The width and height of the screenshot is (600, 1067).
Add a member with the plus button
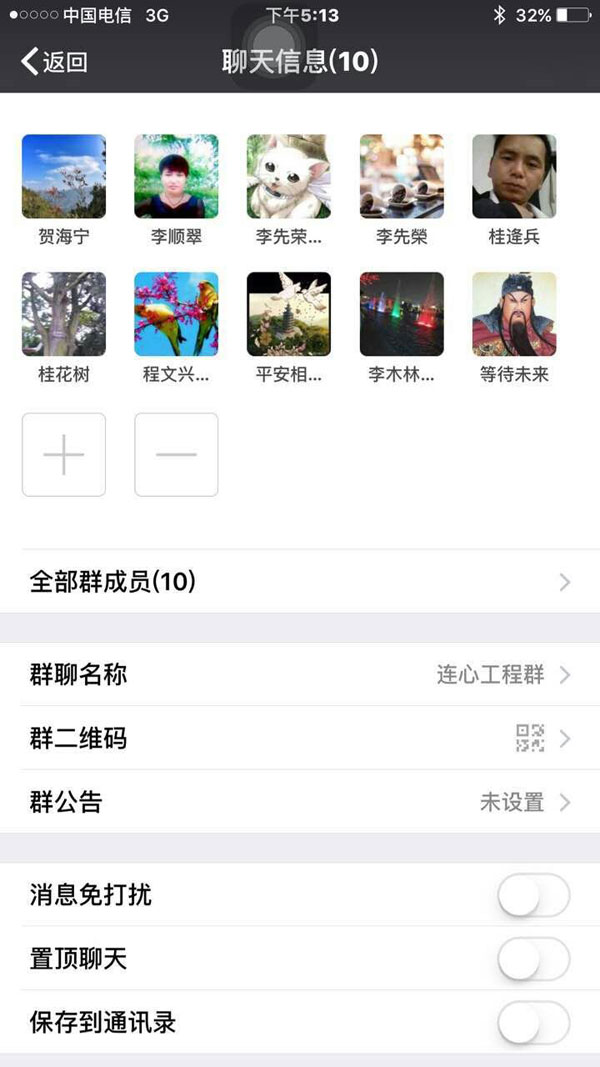(x=63, y=455)
